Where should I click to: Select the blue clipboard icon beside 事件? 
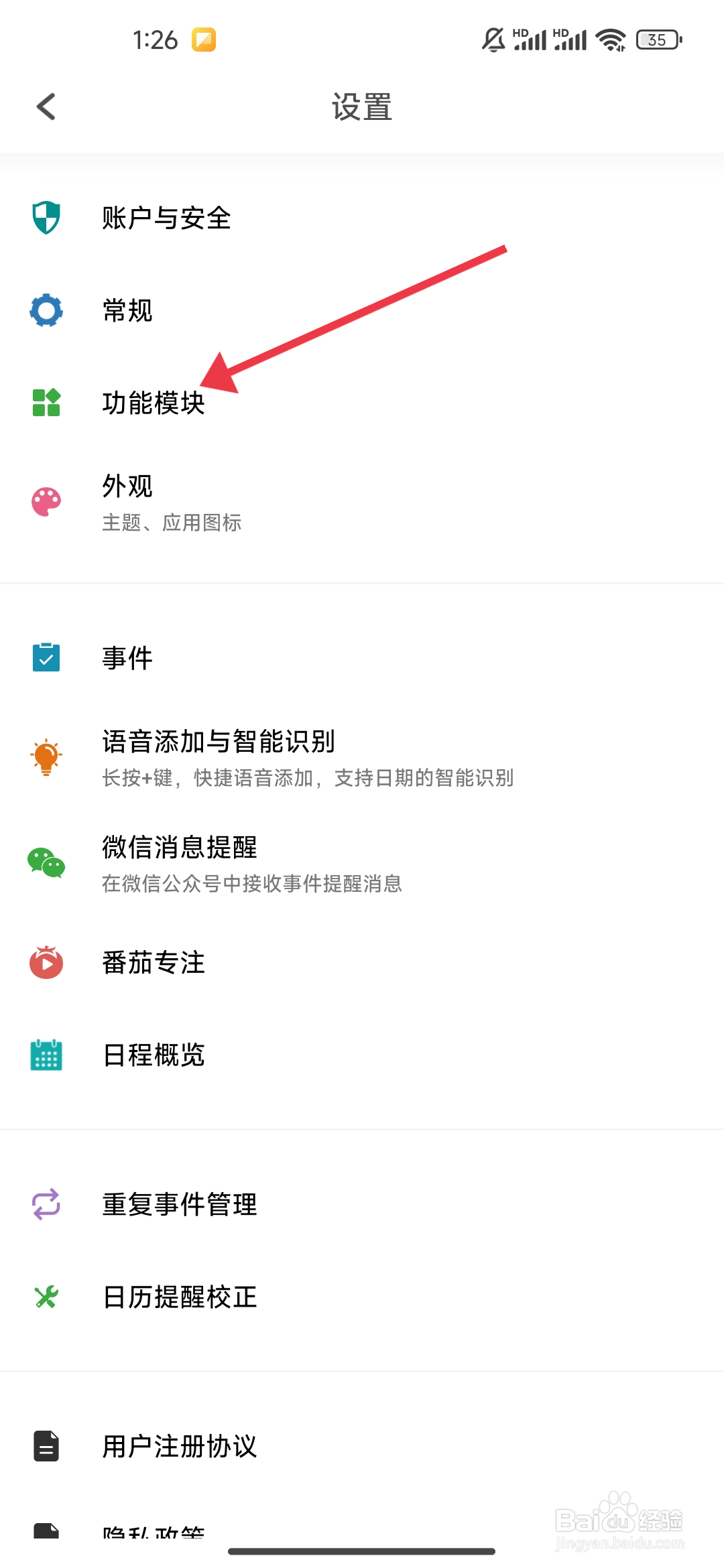coord(46,659)
